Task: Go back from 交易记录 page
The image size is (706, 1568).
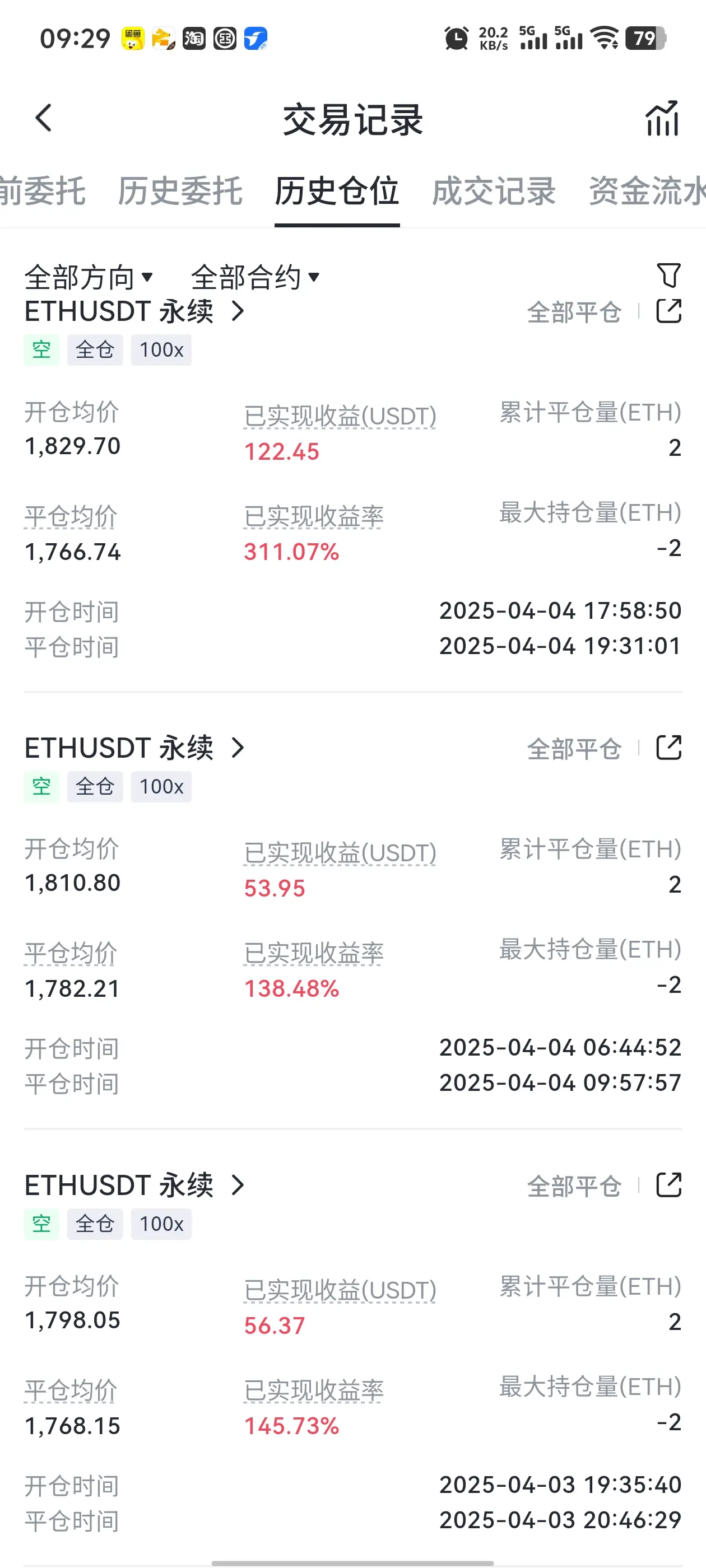Action: pyautogui.click(x=43, y=118)
